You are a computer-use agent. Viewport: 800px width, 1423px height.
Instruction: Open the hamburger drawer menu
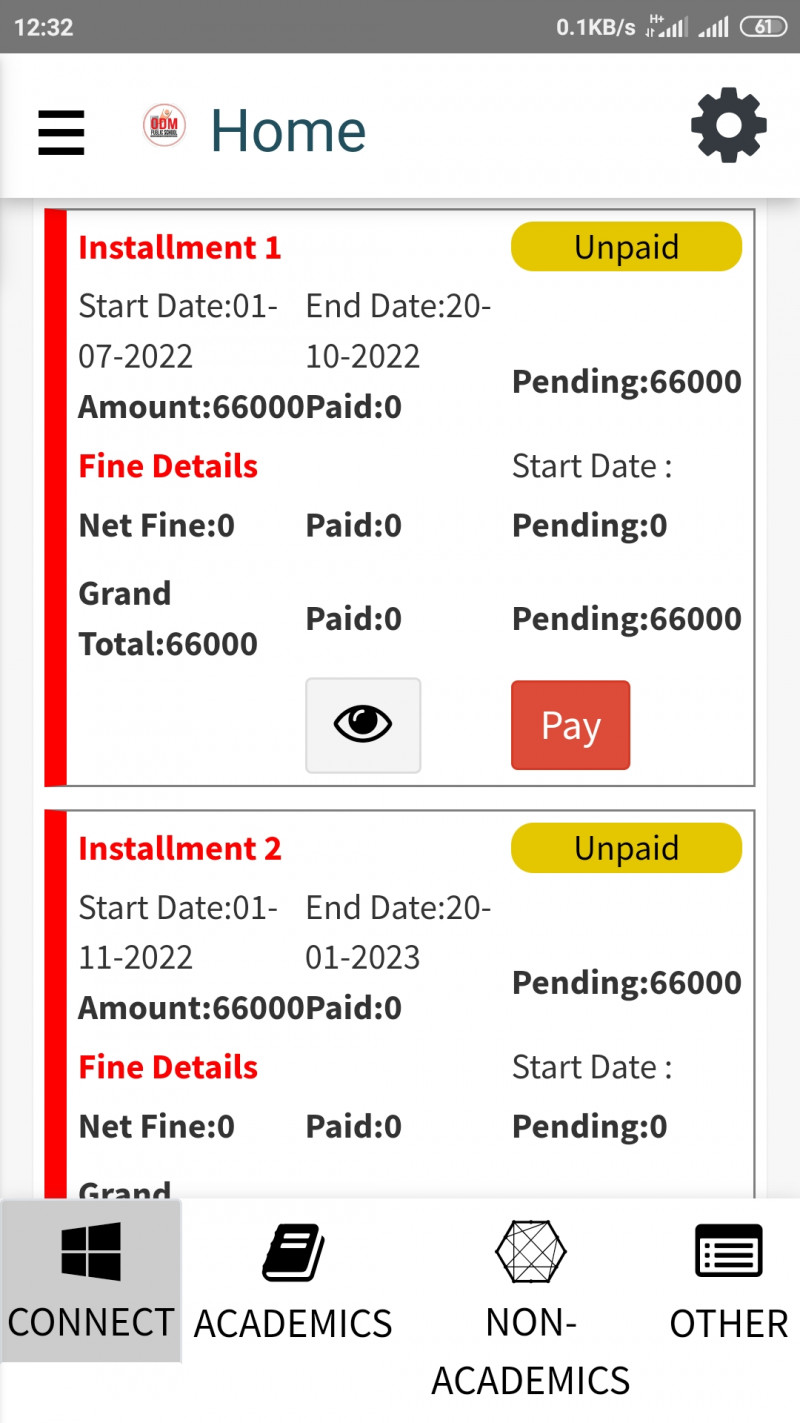tap(61, 132)
